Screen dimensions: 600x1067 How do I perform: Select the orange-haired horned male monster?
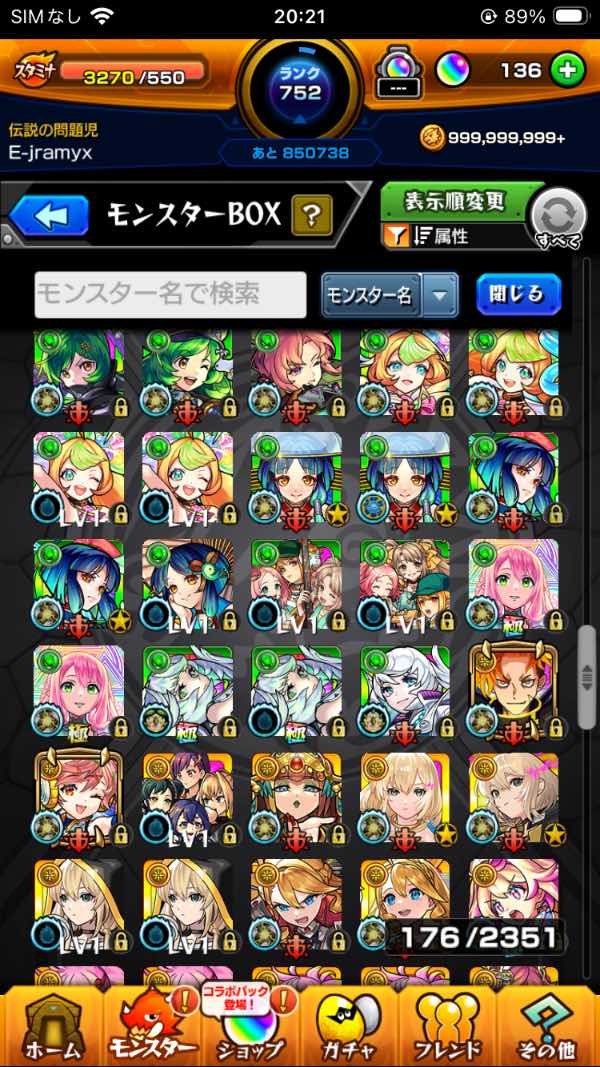514,691
